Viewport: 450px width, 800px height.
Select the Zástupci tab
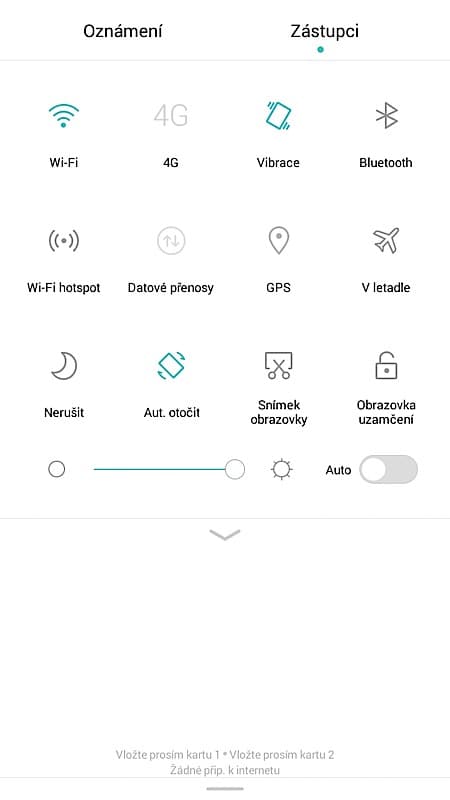pos(324,31)
